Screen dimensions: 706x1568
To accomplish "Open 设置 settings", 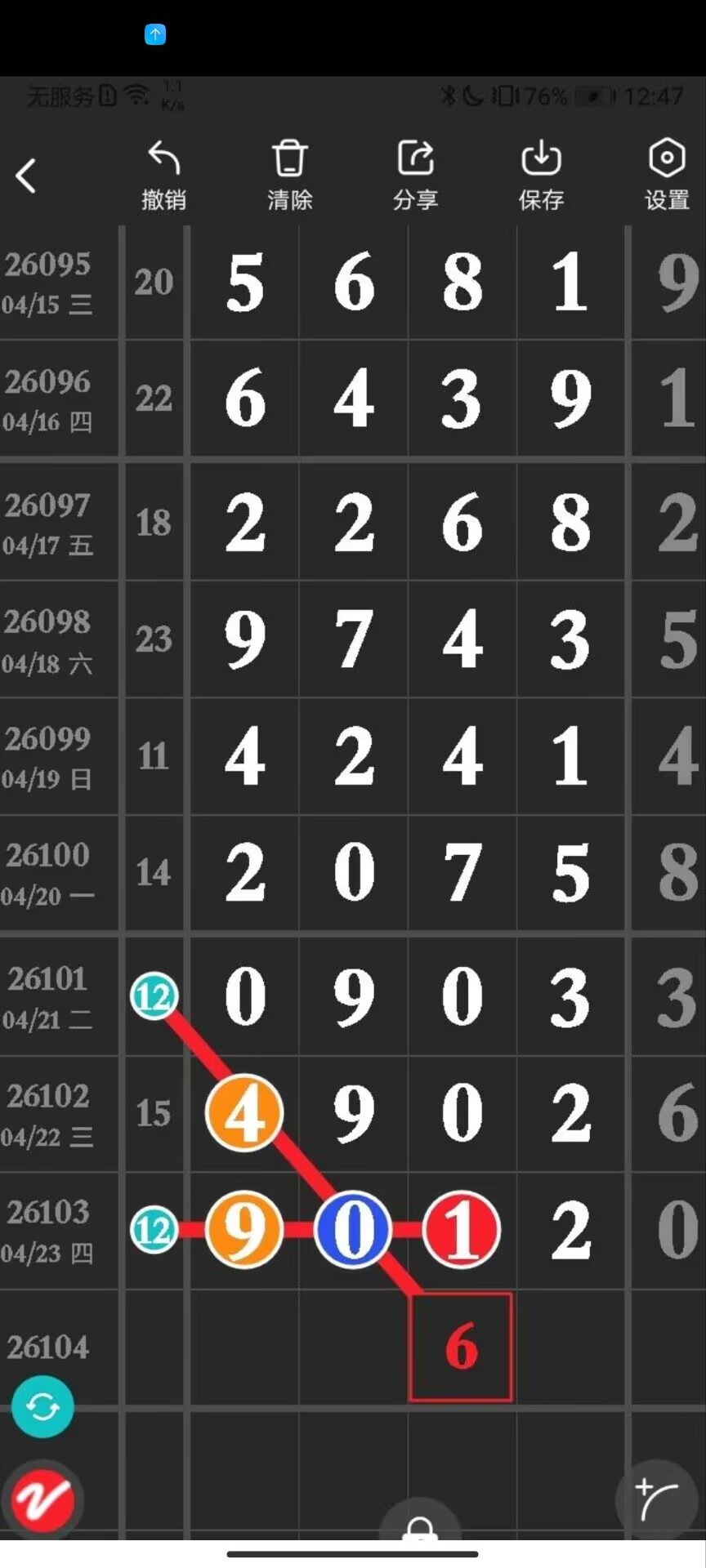I will click(x=667, y=176).
